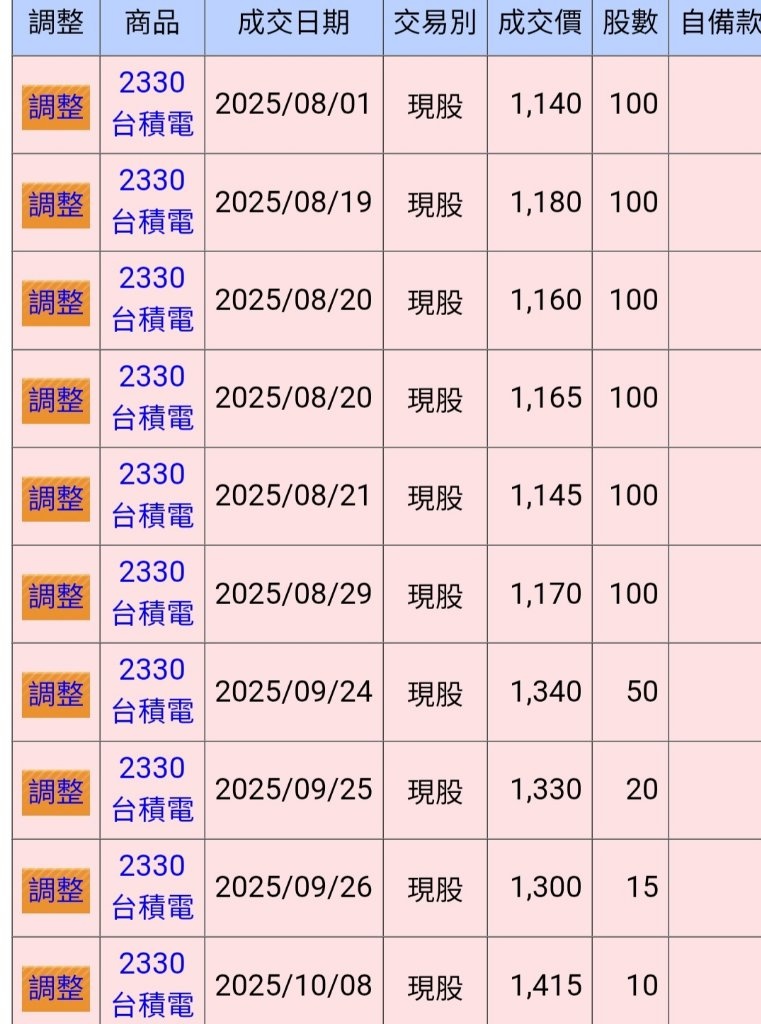Viewport: 761px width, 1024px height.
Task: Open 2330 台積電 link for the 1,160 trade
Action: click(x=152, y=300)
